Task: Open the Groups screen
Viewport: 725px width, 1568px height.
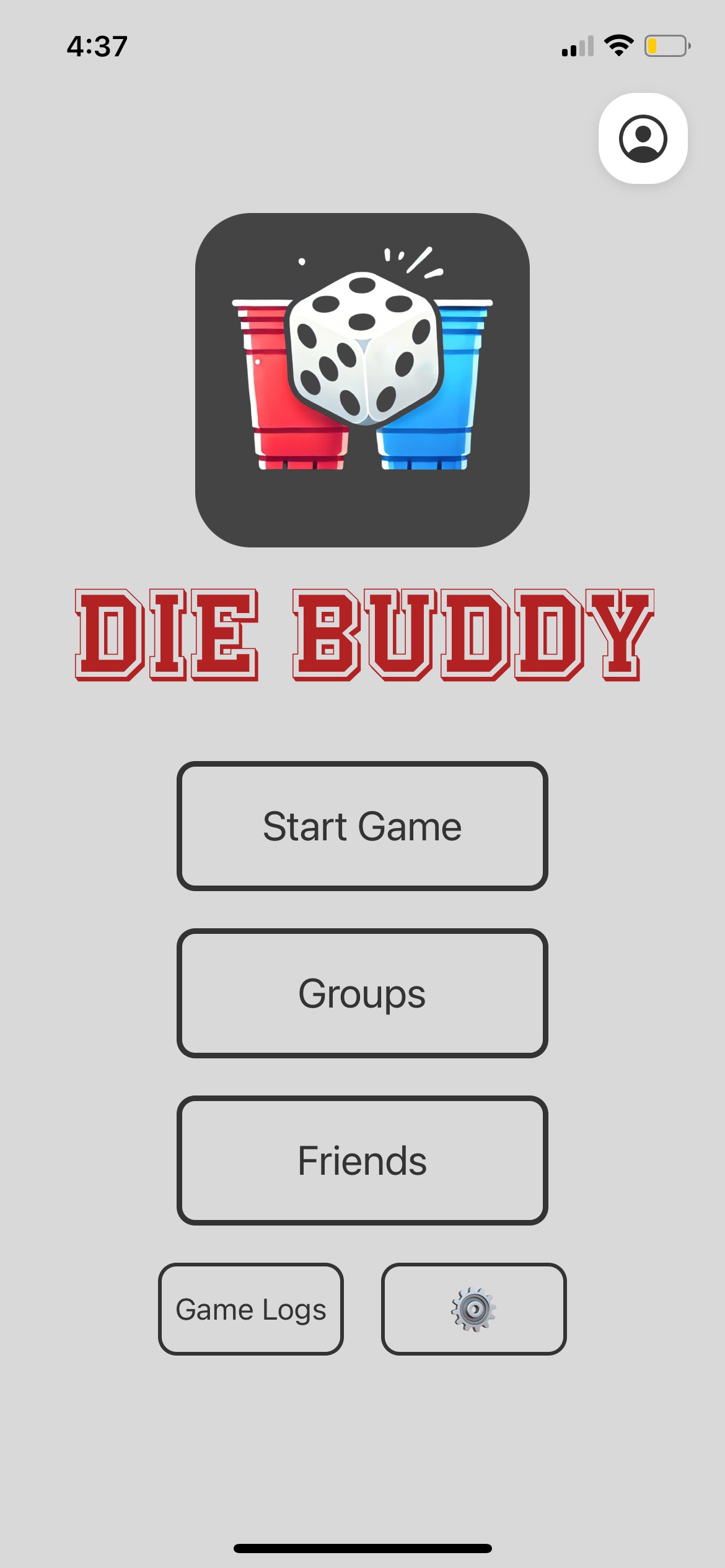Action: (x=362, y=994)
